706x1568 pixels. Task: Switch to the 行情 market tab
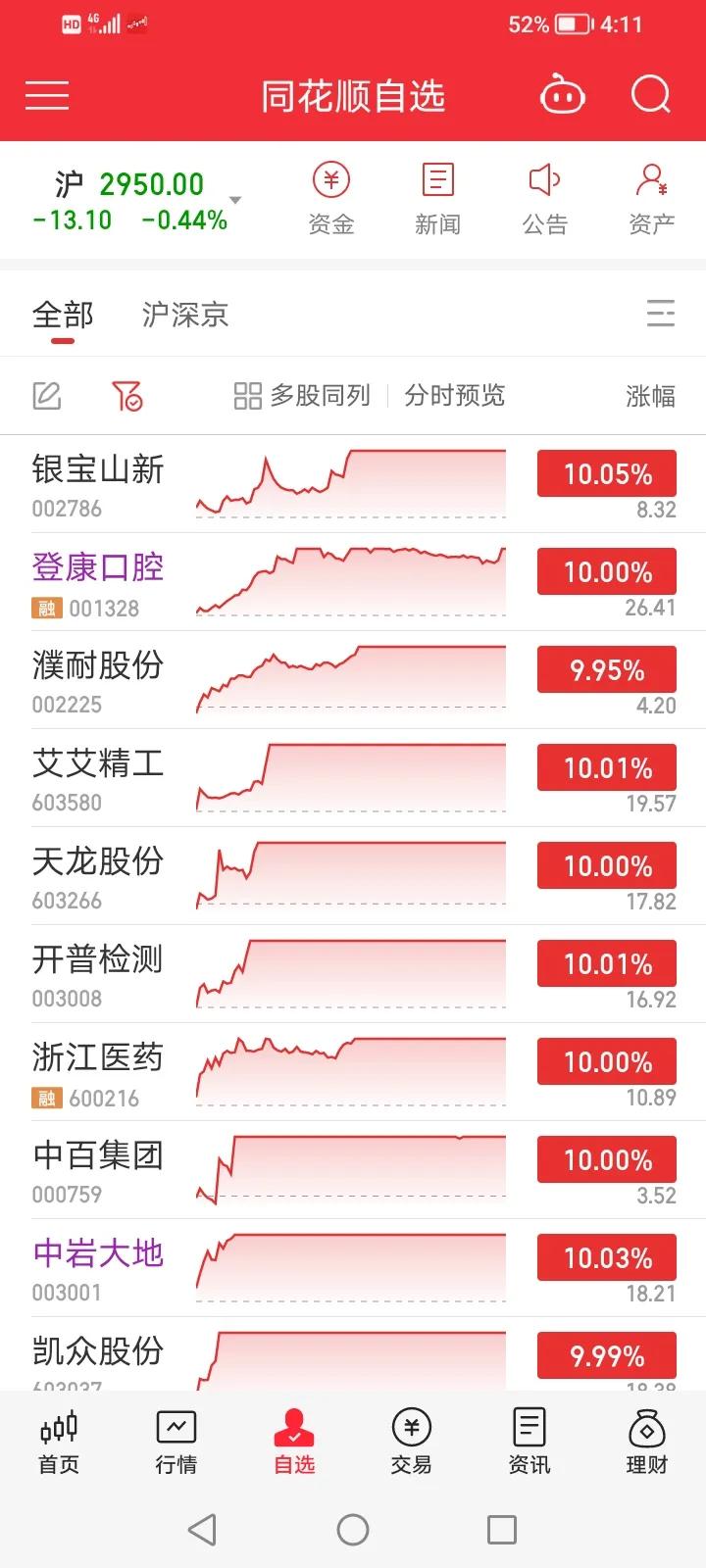pyautogui.click(x=176, y=1443)
